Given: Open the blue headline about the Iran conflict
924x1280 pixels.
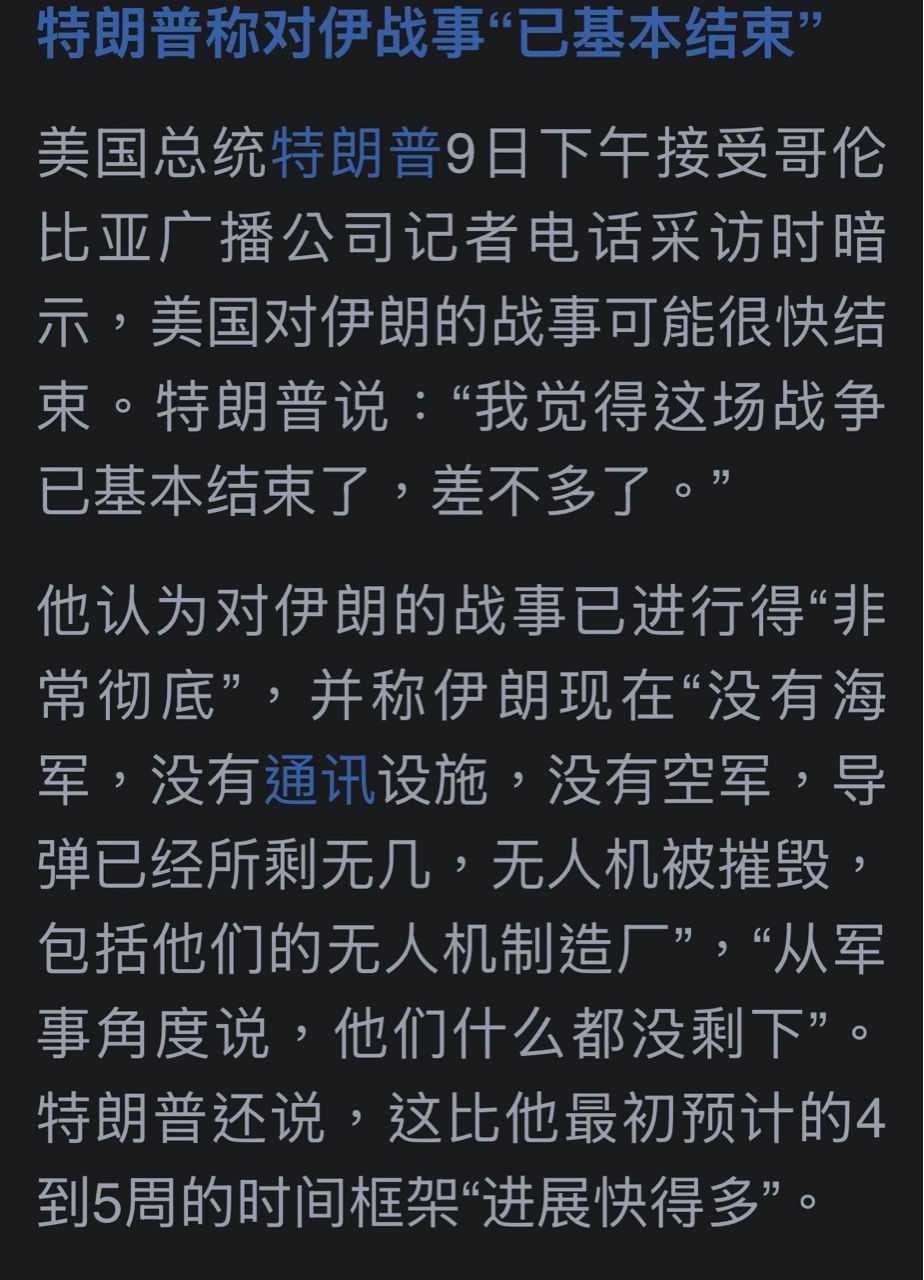Looking at the screenshot, I should tap(430, 30).
